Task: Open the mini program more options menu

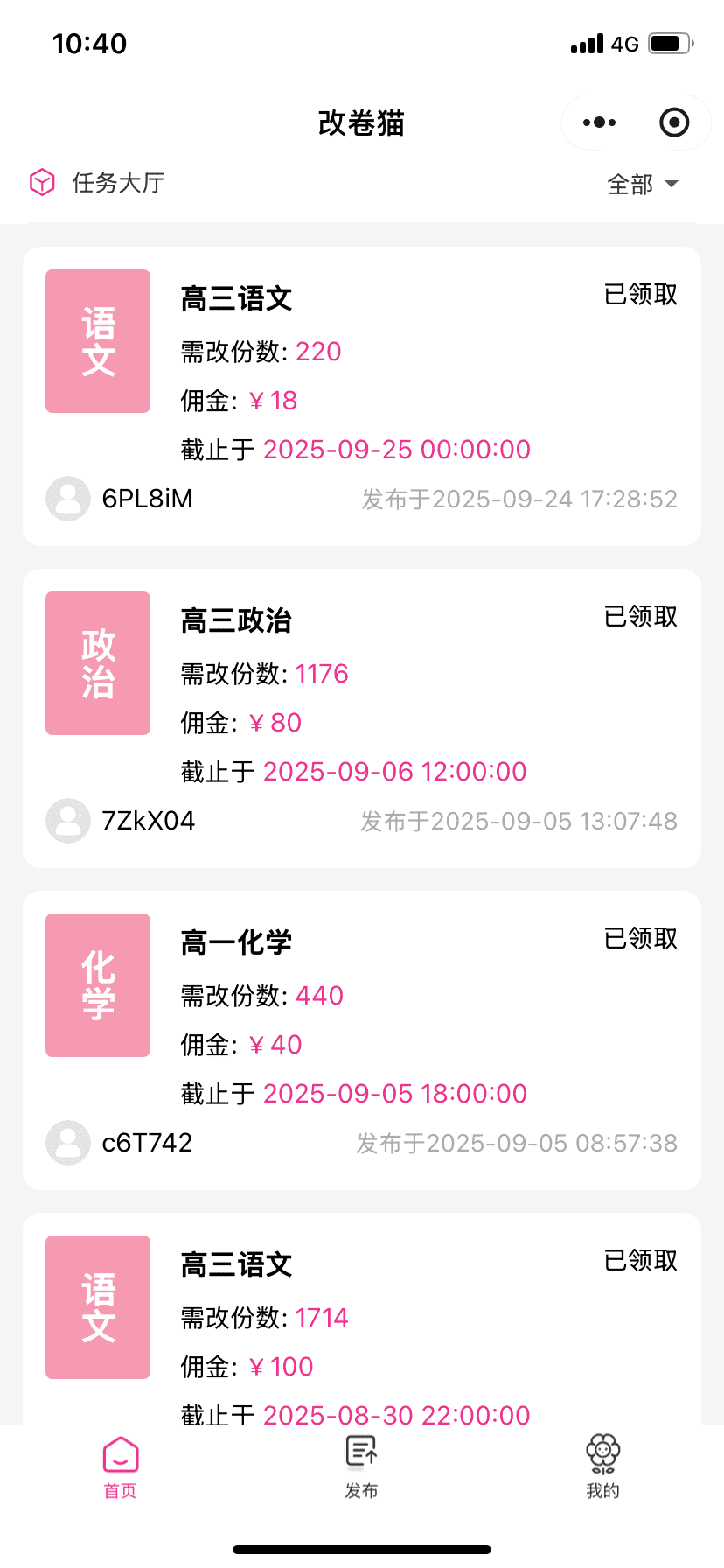Action: click(x=599, y=122)
